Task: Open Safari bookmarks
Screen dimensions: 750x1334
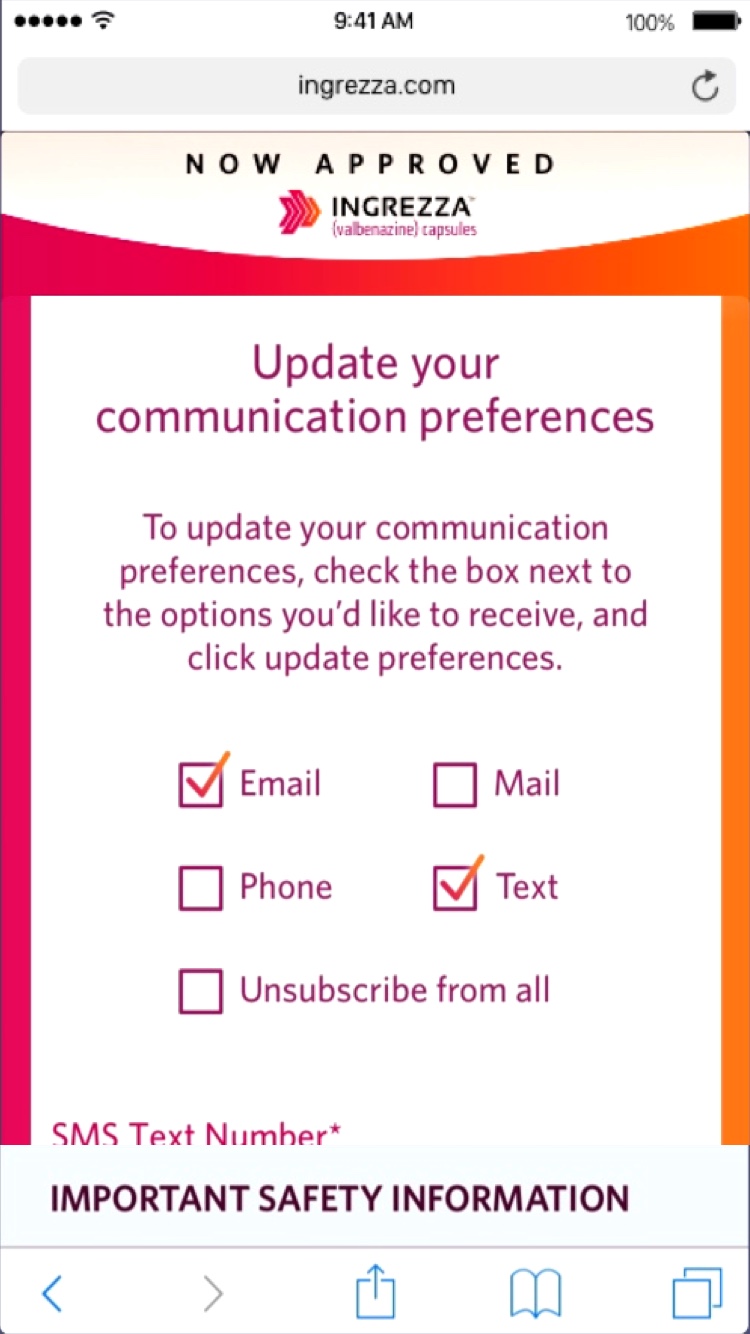Action: click(536, 1294)
